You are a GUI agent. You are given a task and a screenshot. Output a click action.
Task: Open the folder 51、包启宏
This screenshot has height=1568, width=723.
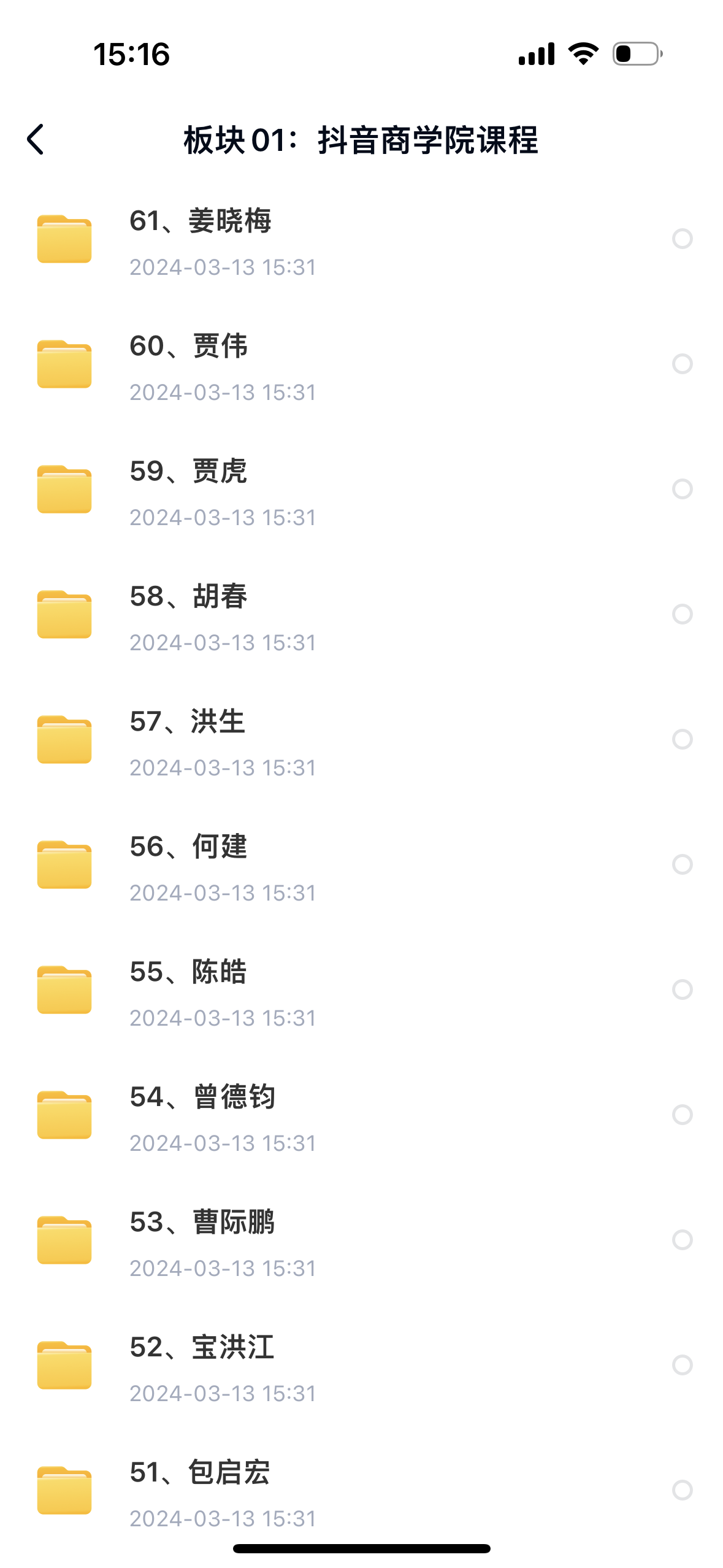(200, 1473)
